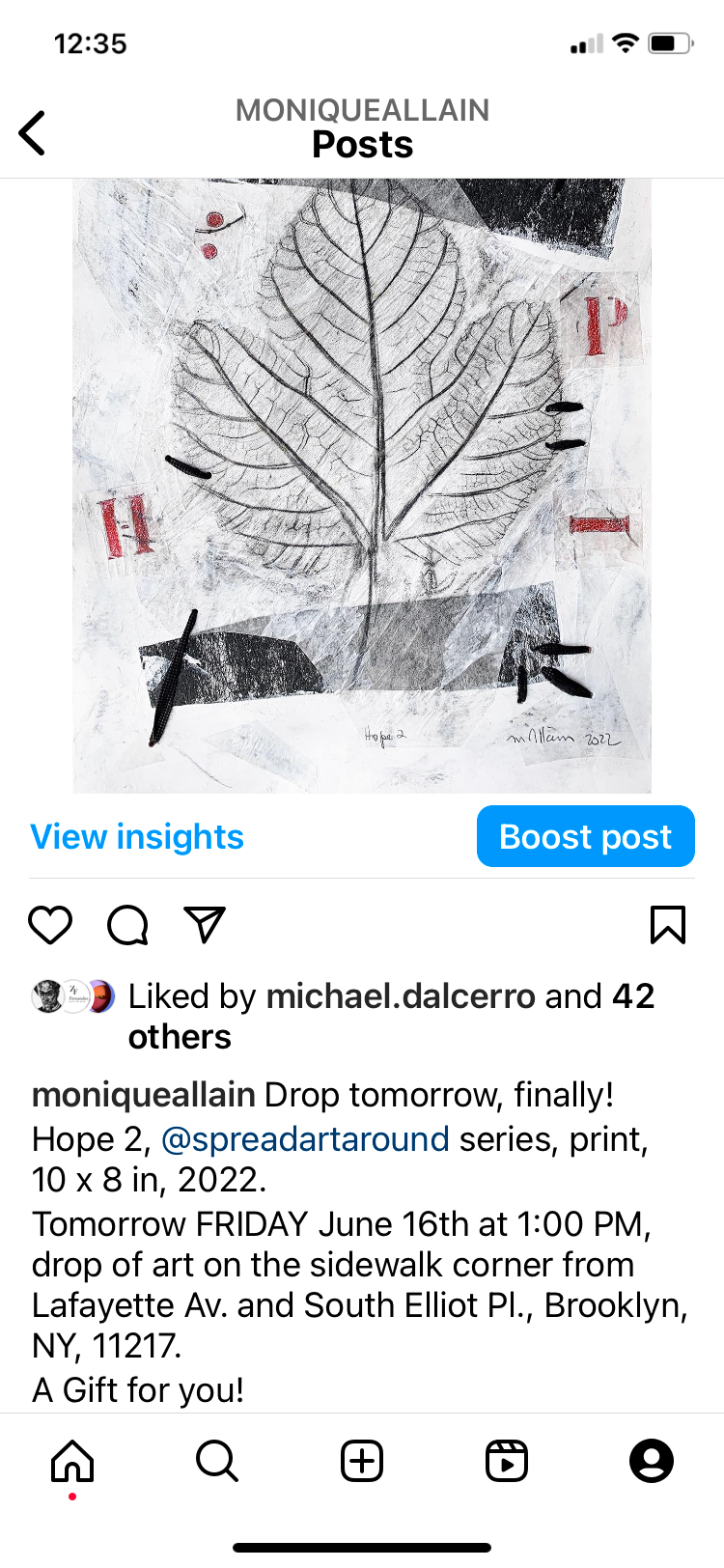This screenshot has width=724, height=1568.
Task: Open the @spreadartaround mention
Action: pyautogui.click(x=305, y=1139)
